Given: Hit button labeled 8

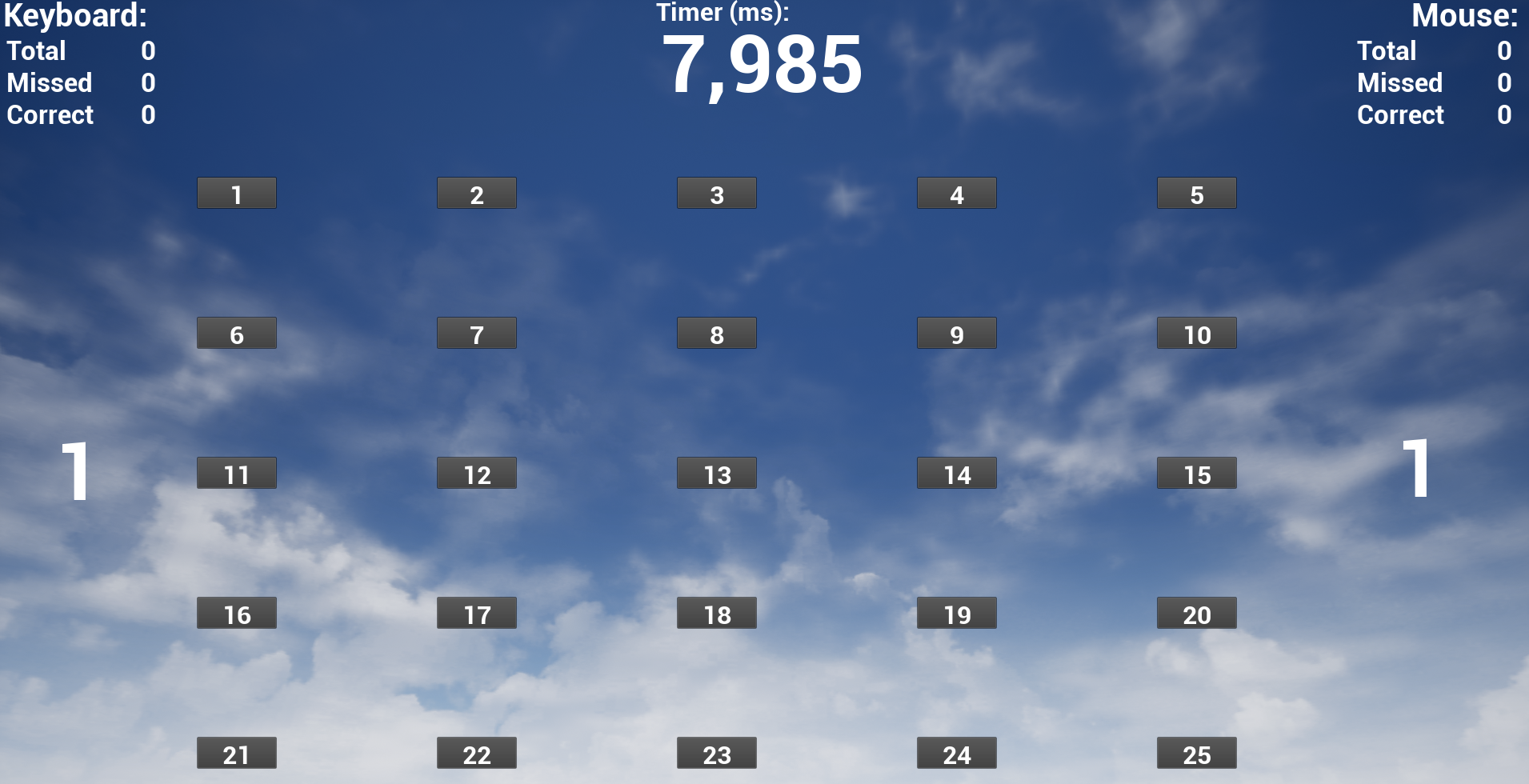Looking at the screenshot, I should tap(717, 334).
